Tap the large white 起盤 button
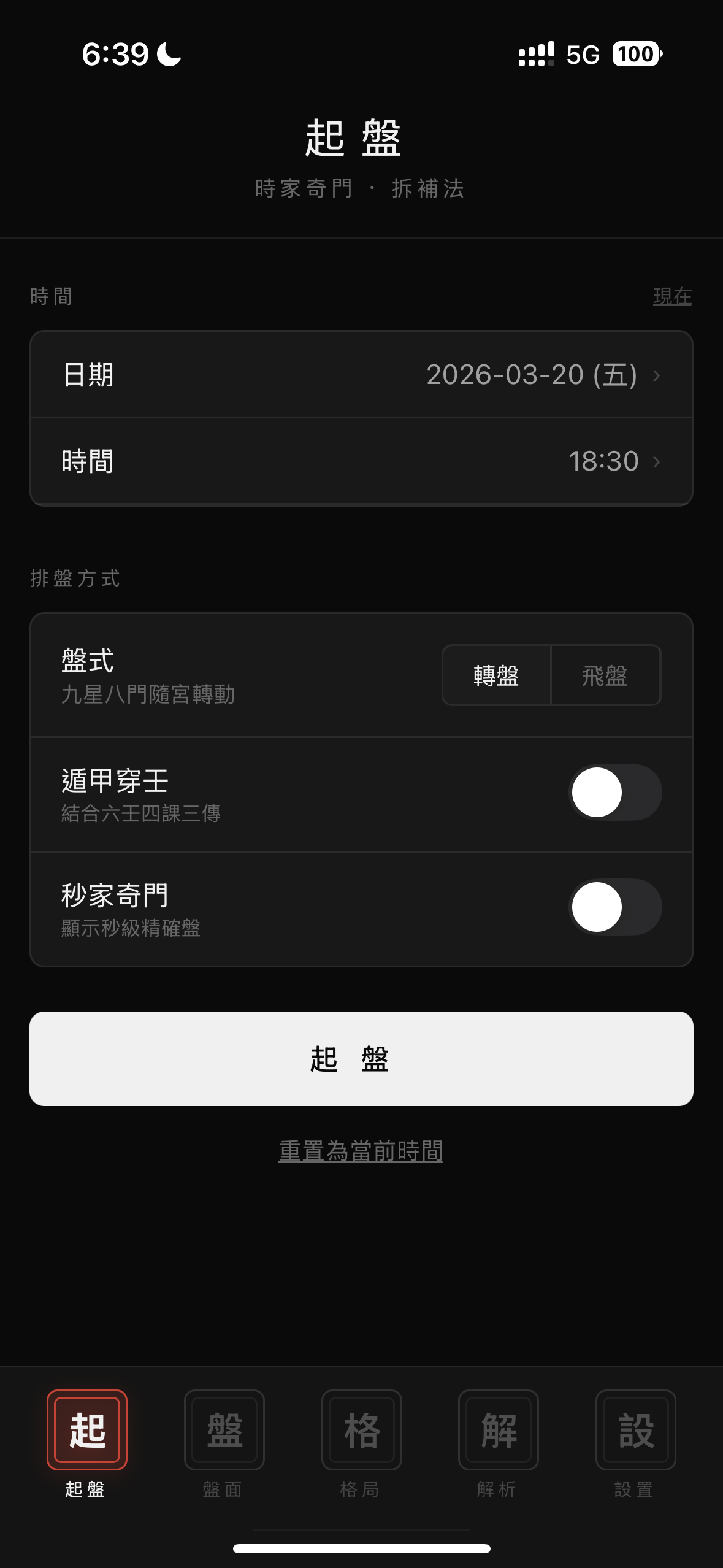Viewport: 723px width, 1568px height. pyautogui.click(x=361, y=1058)
